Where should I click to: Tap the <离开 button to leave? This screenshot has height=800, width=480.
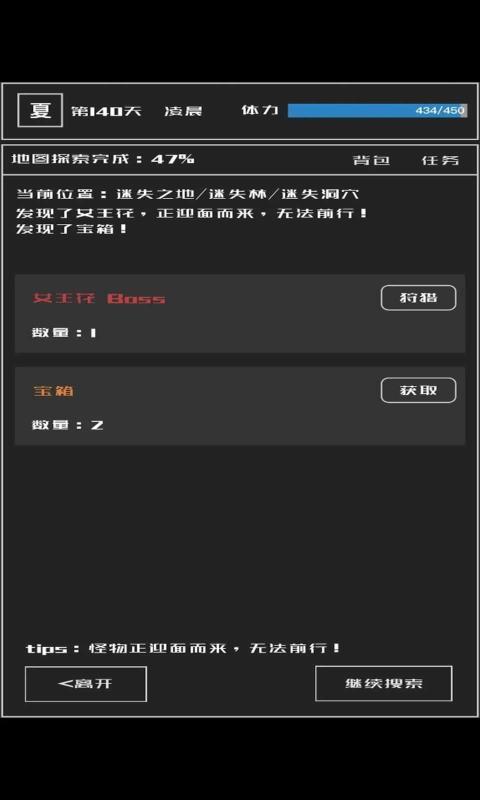point(86,684)
